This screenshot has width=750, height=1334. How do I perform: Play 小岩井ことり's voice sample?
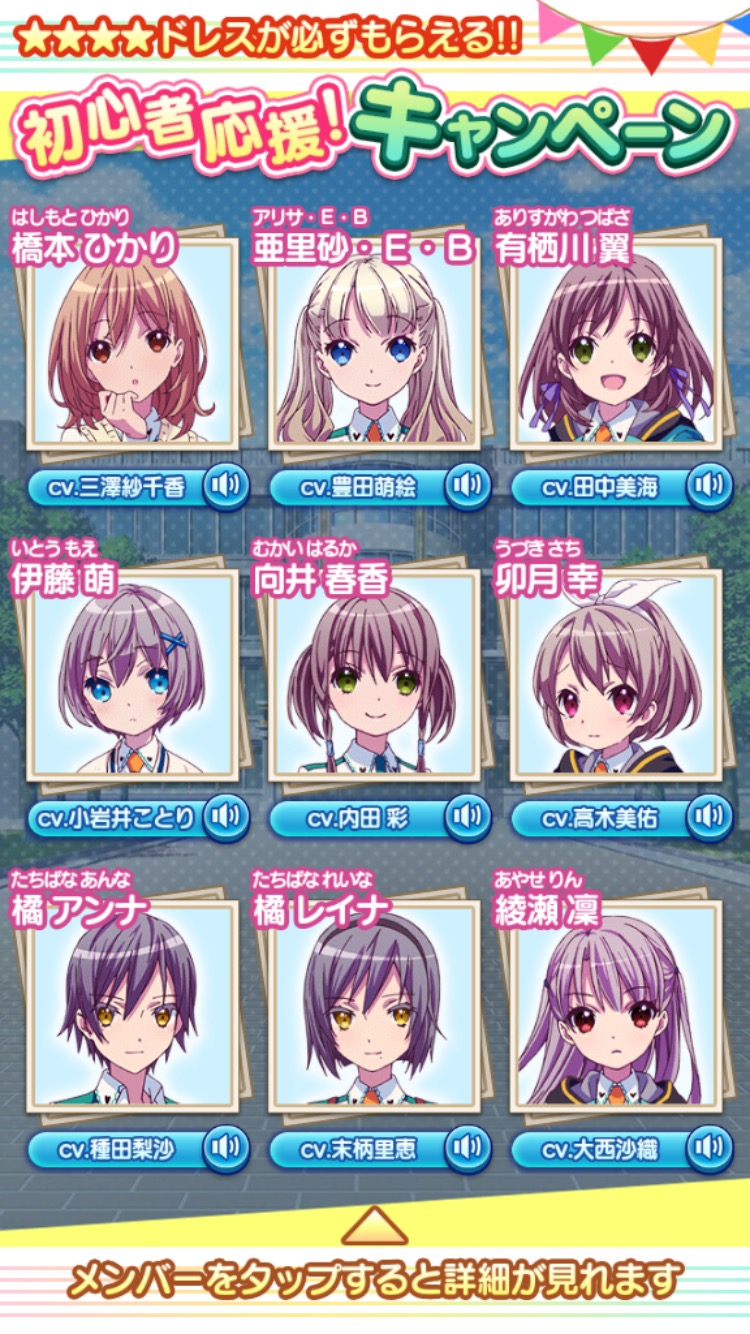(226, 818)
